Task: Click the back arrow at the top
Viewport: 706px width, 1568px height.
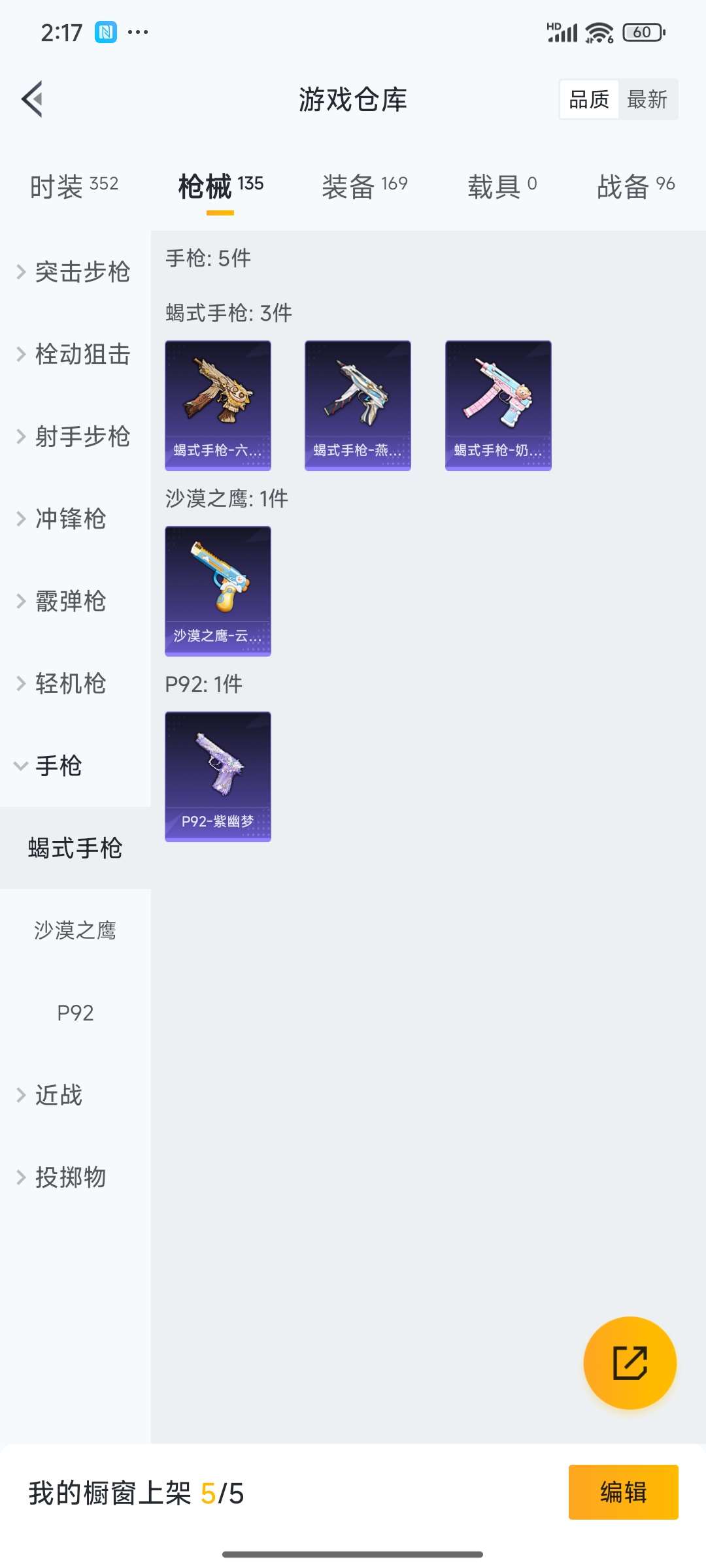Action: click(x=31, y=99)
